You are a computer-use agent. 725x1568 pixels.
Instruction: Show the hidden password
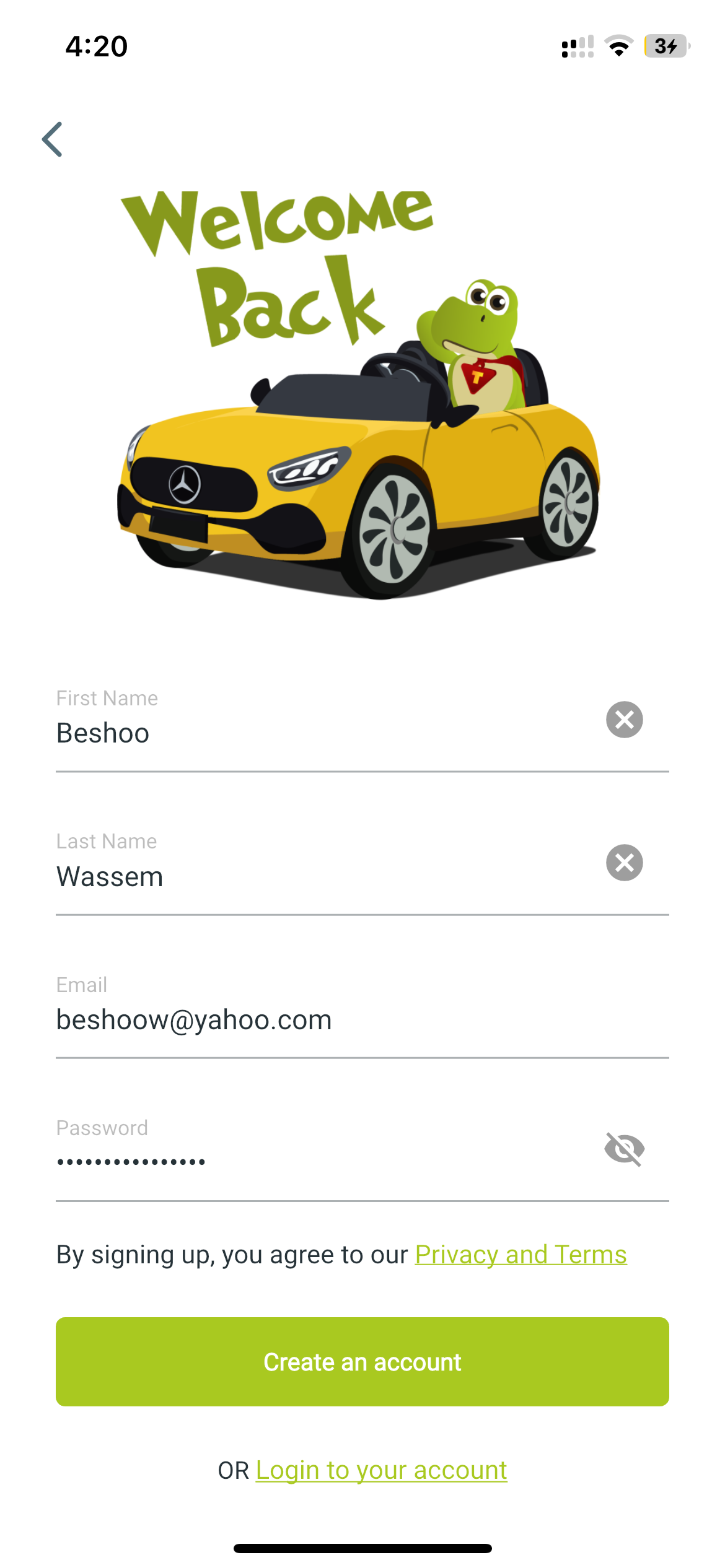[x=624, y=1149]
